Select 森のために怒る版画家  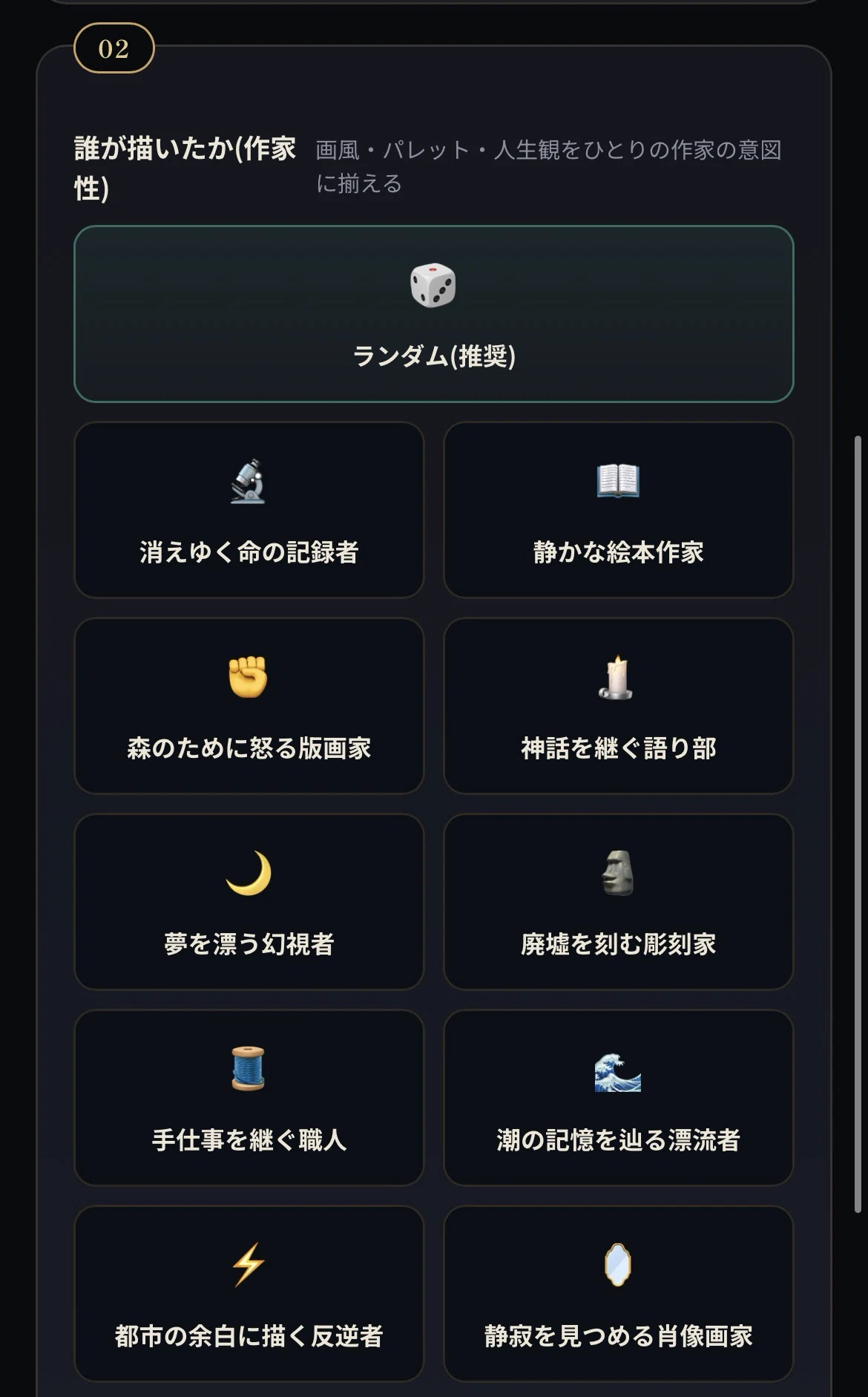[249, 706]
